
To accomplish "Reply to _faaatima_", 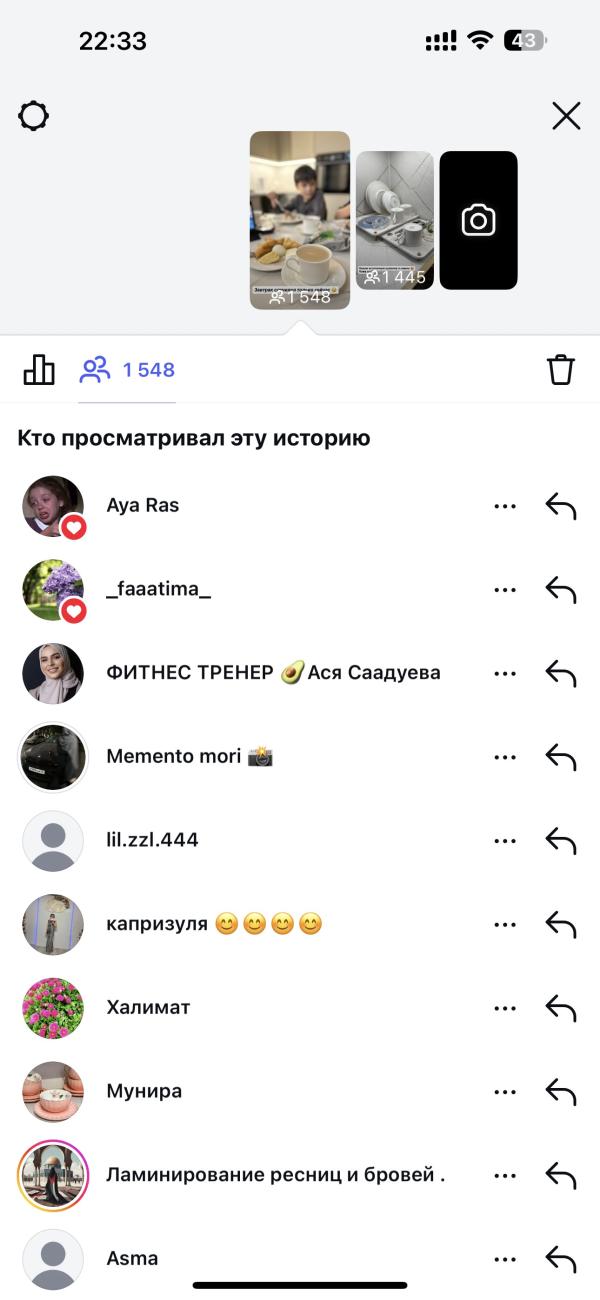I will click(x=561, y=590).
